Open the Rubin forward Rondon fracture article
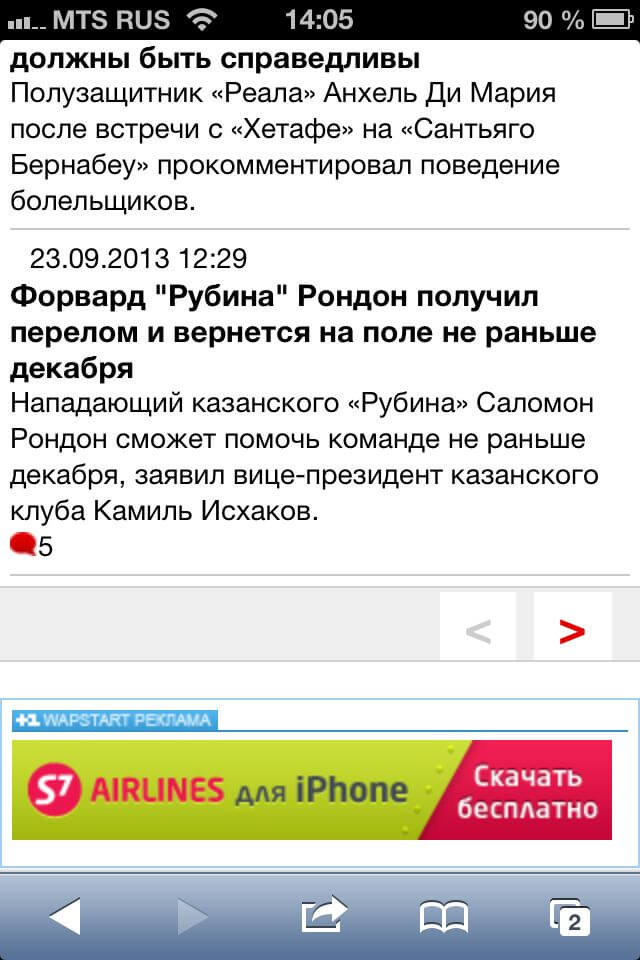The height and width of the screenshot is (960, 640). (302, 332)
